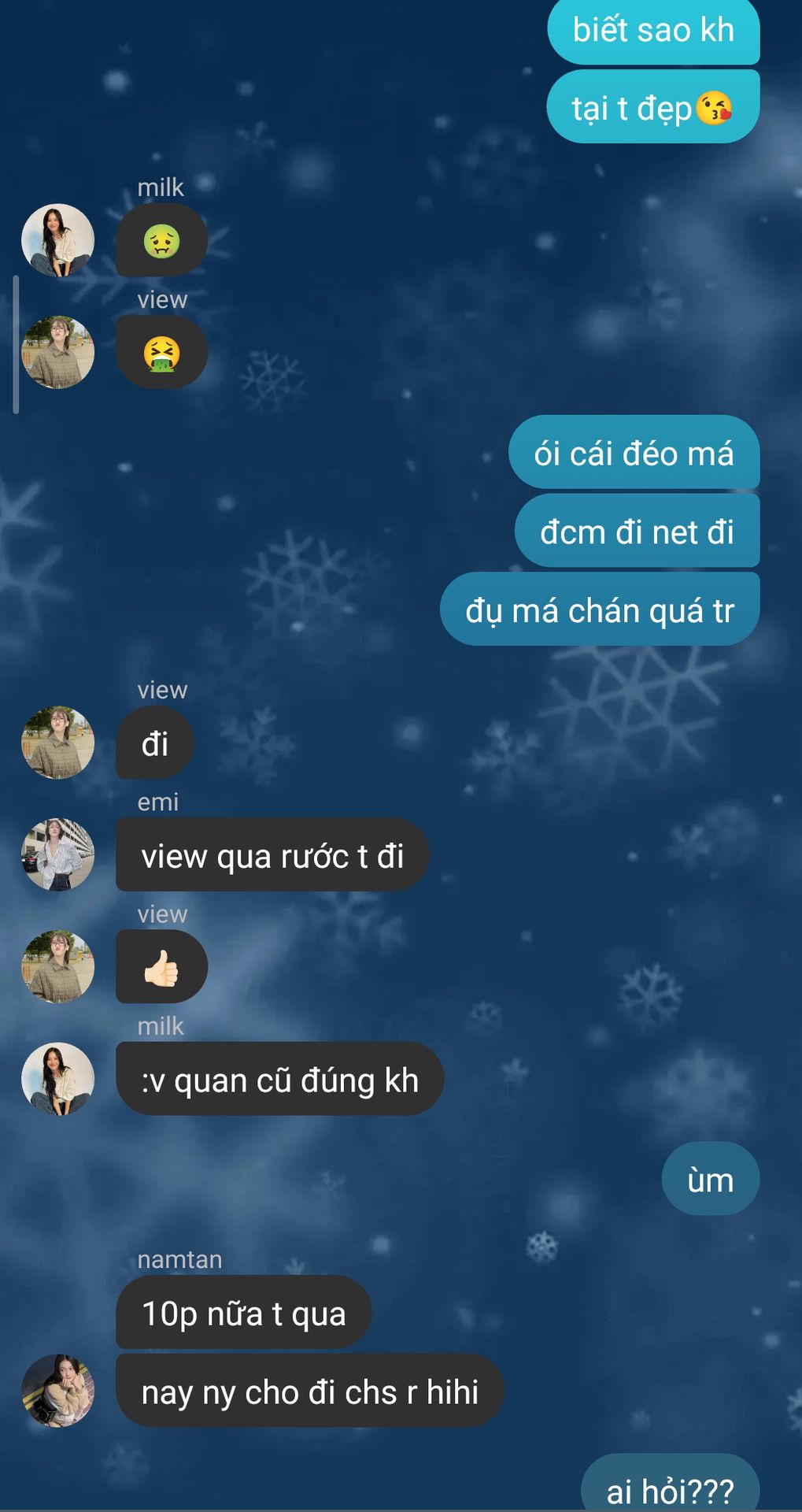Tap the message 'view qua rước t đi'
The height and width of the screenshot is (1512, 802).
point(272,855)
